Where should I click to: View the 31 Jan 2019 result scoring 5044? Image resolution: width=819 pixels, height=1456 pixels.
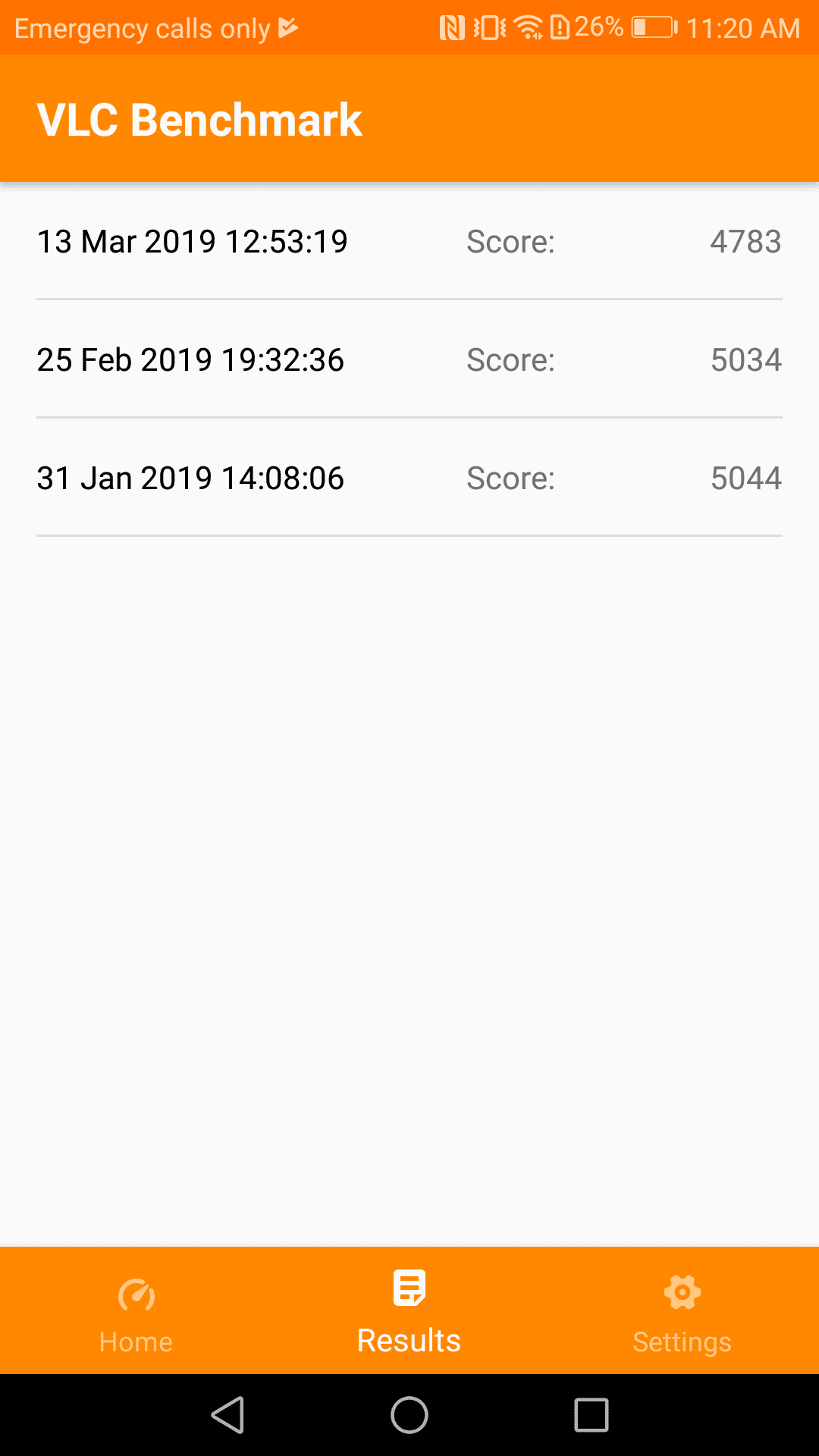pyautogui.click(x=409, y=478)
